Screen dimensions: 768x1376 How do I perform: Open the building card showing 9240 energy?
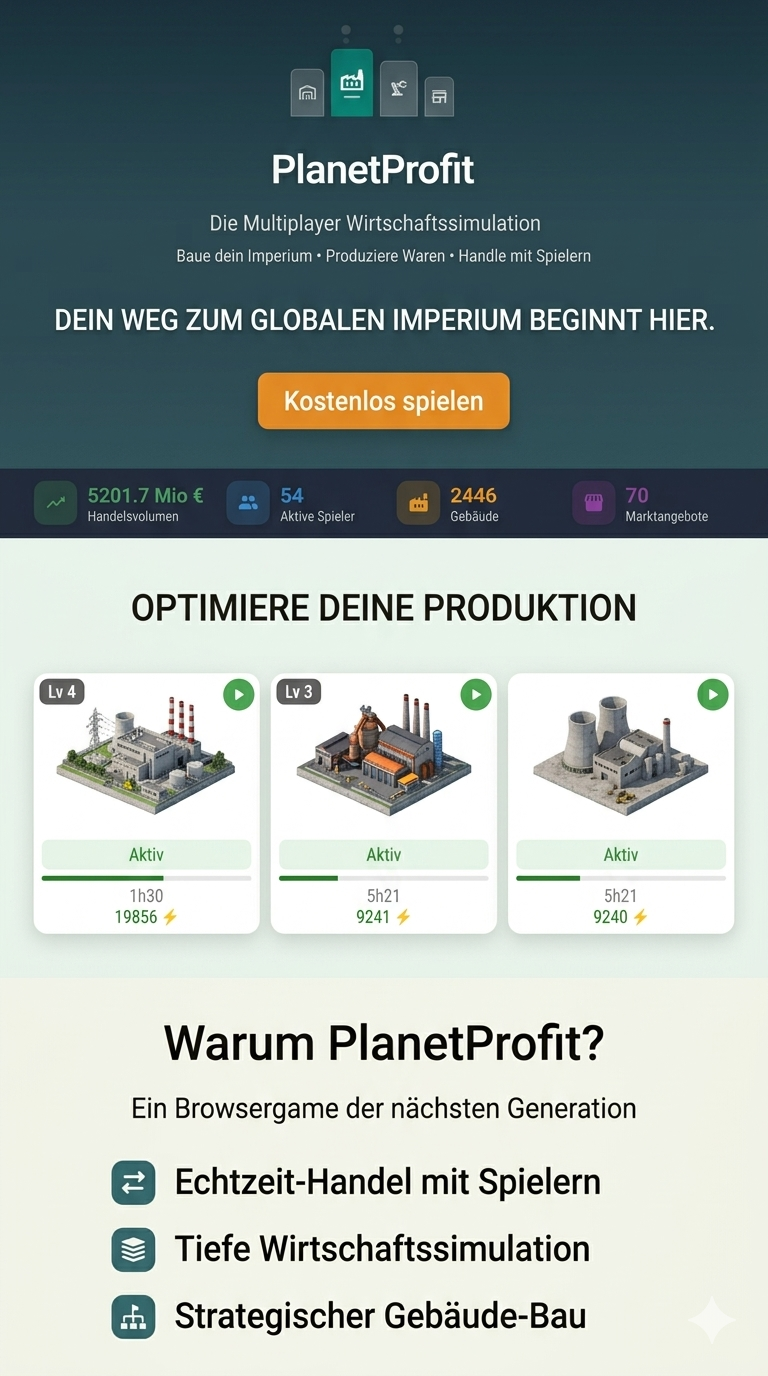tap(621, 803)
